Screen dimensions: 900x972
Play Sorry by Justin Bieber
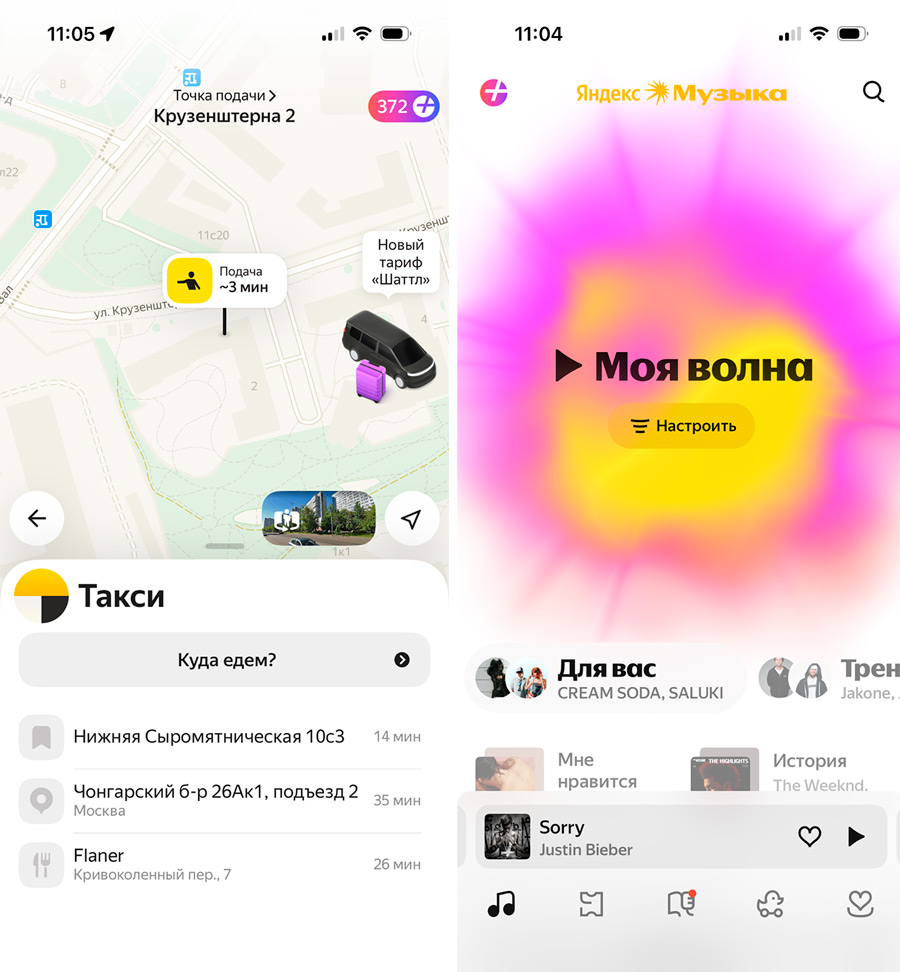(x=856, y=837)
